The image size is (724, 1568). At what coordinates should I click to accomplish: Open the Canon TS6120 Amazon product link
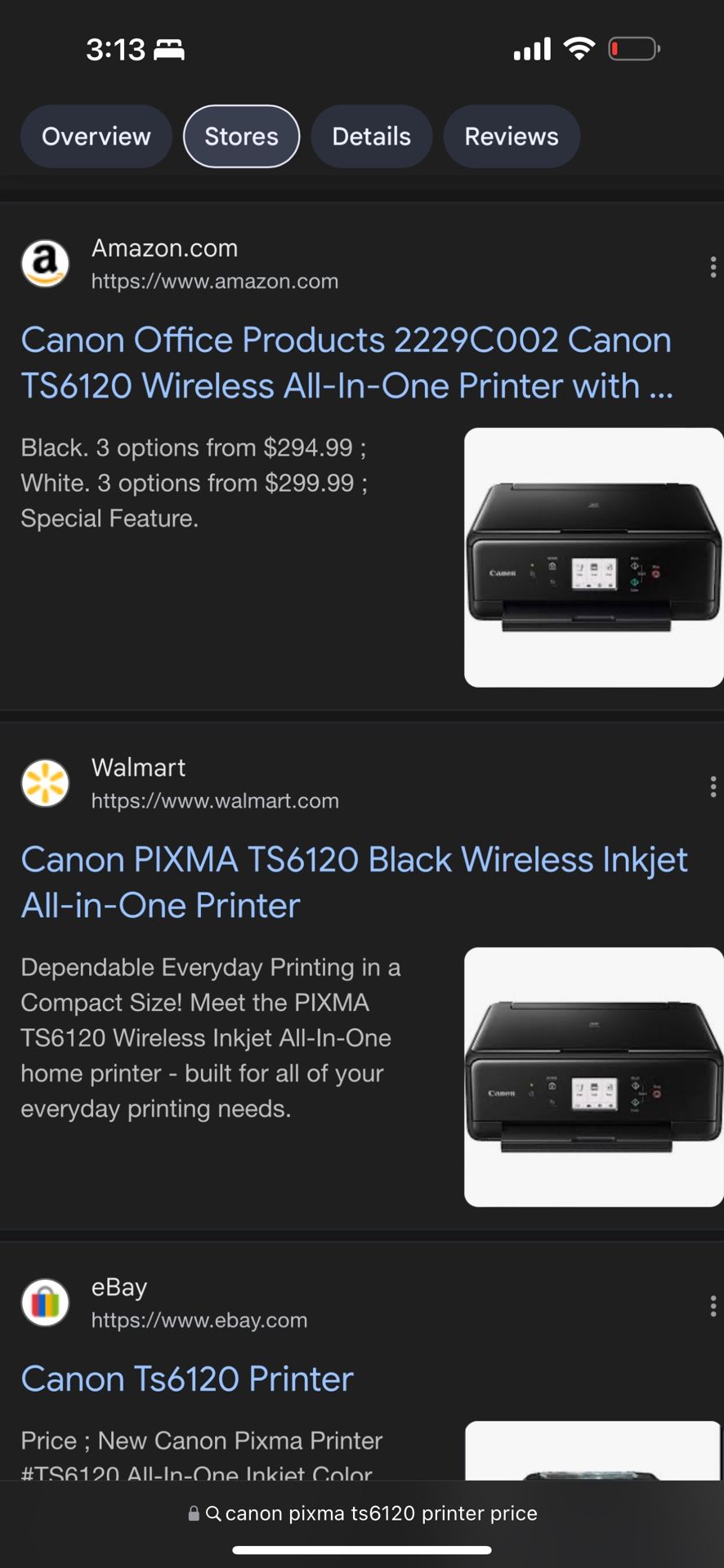346,363
